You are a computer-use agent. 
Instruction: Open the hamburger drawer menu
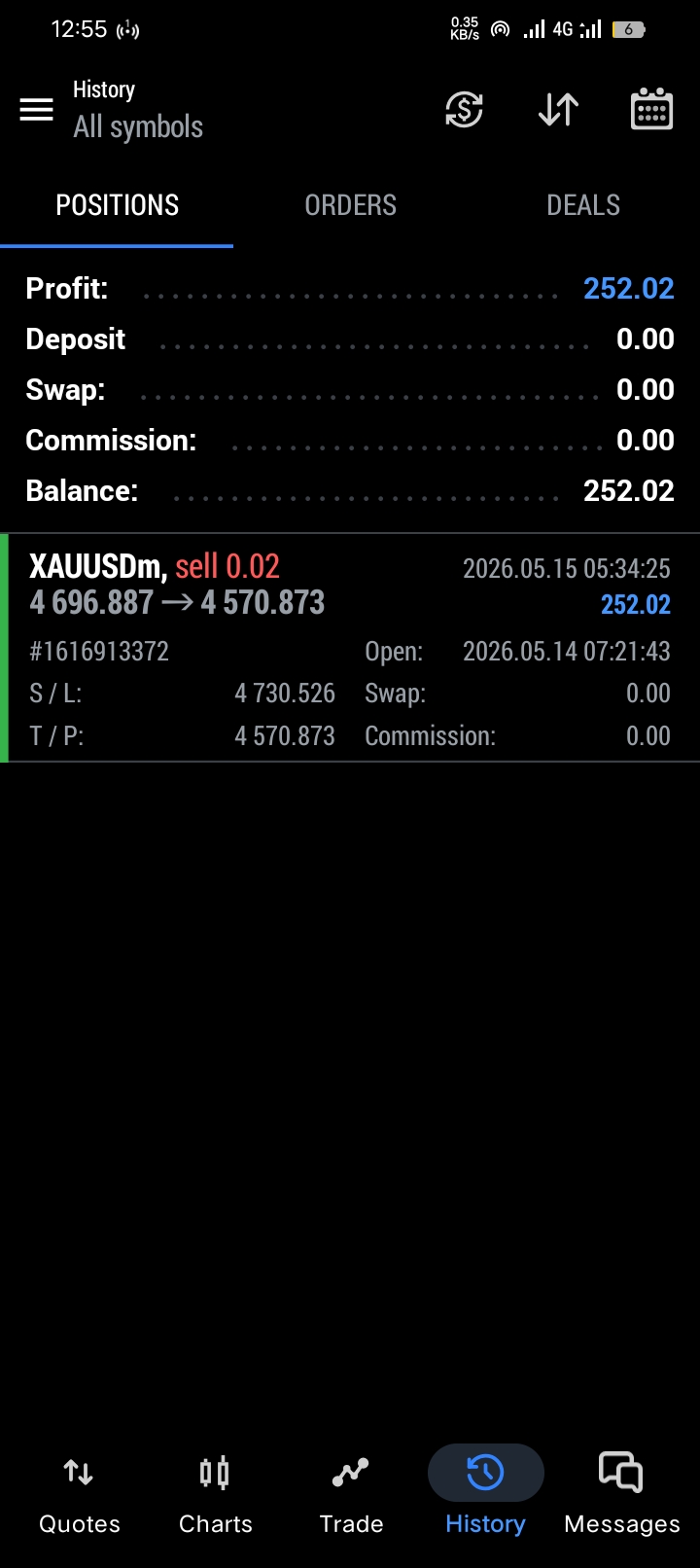coord(37,110)
